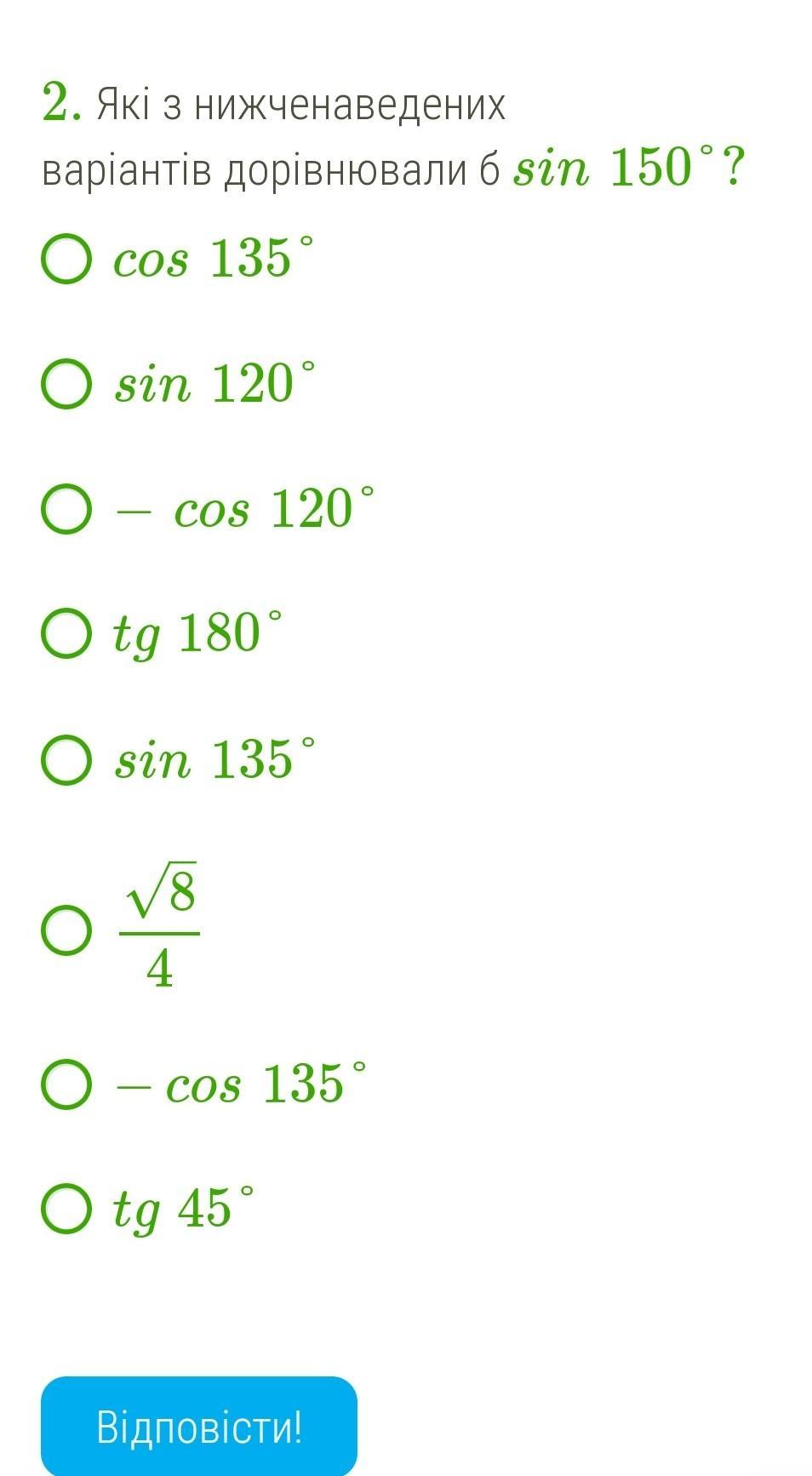Select the cos 135° option
812x1476 pixels.
tap(66, 259)
